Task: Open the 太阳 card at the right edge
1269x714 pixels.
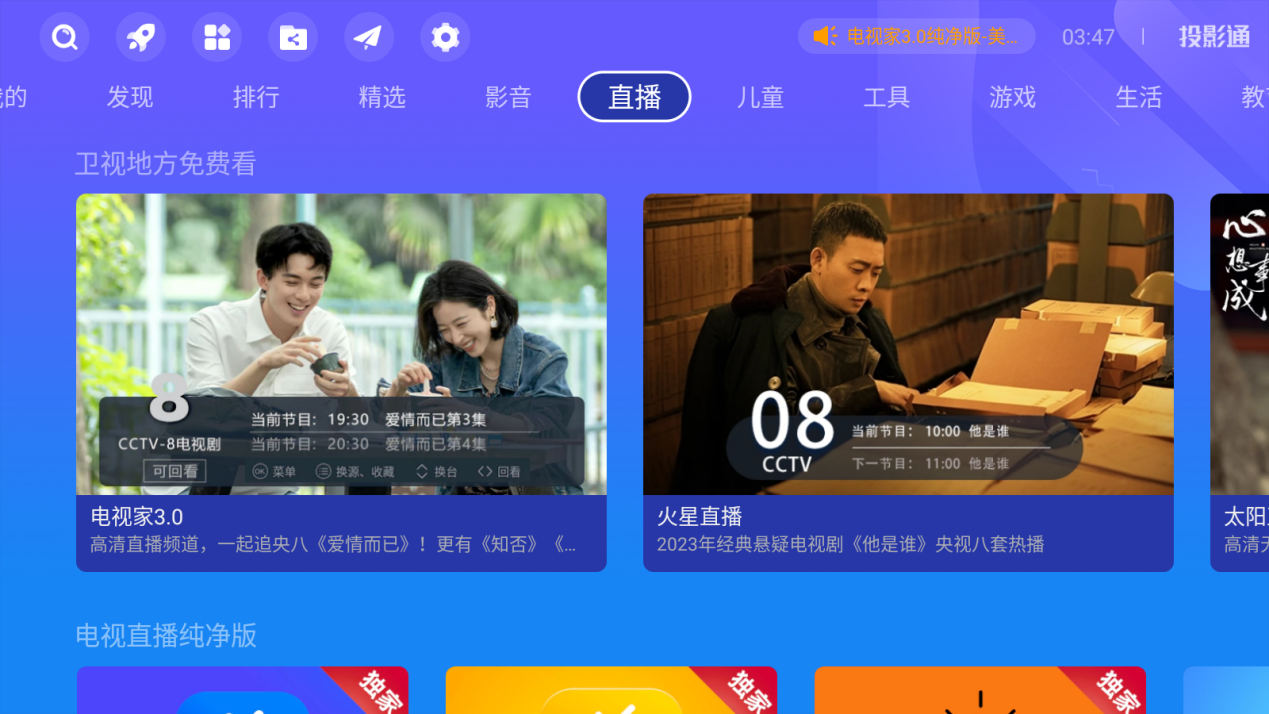Action: pyautogui.click(x=1241, y=382)
